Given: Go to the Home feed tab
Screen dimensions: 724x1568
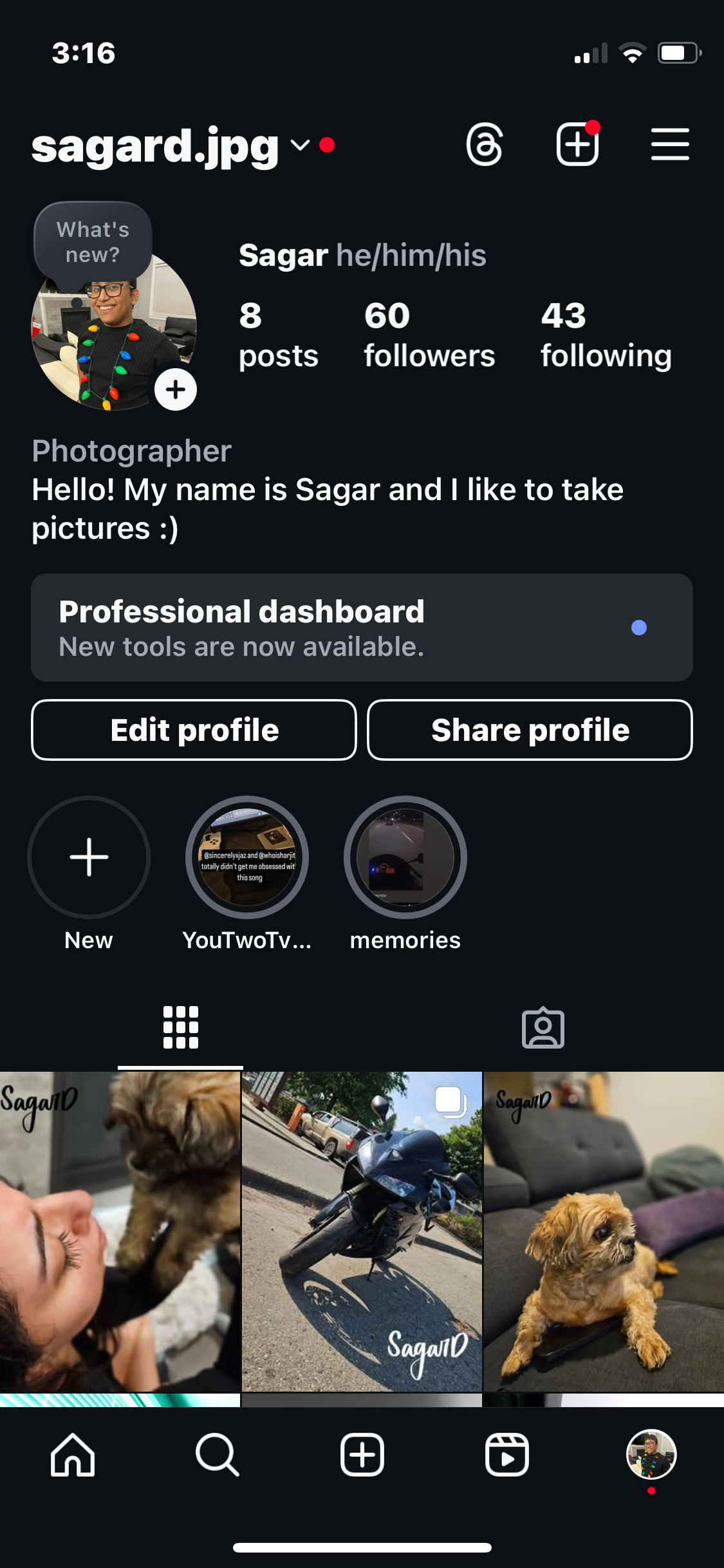Looking at the screenshot, I should coord(73,1455).
